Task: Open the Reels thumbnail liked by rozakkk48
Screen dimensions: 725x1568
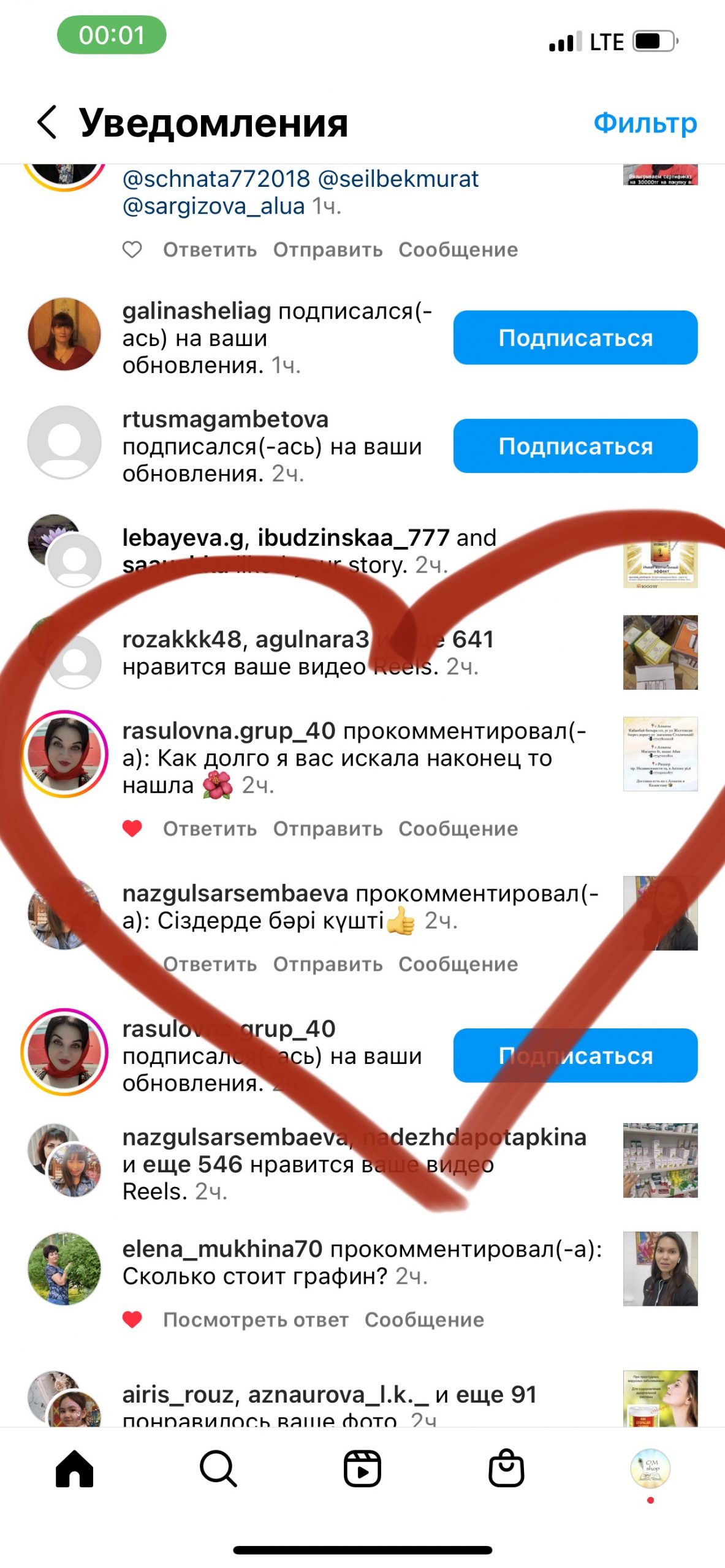Action: 660,652
